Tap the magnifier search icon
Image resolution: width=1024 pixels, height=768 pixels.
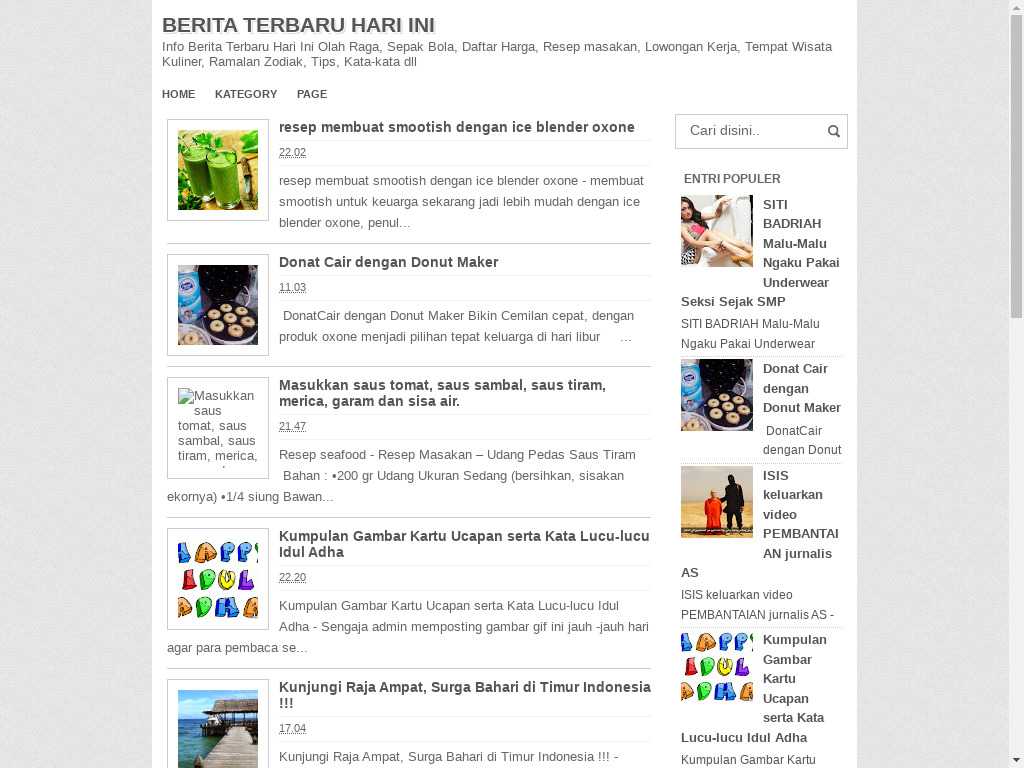(833, 131)
